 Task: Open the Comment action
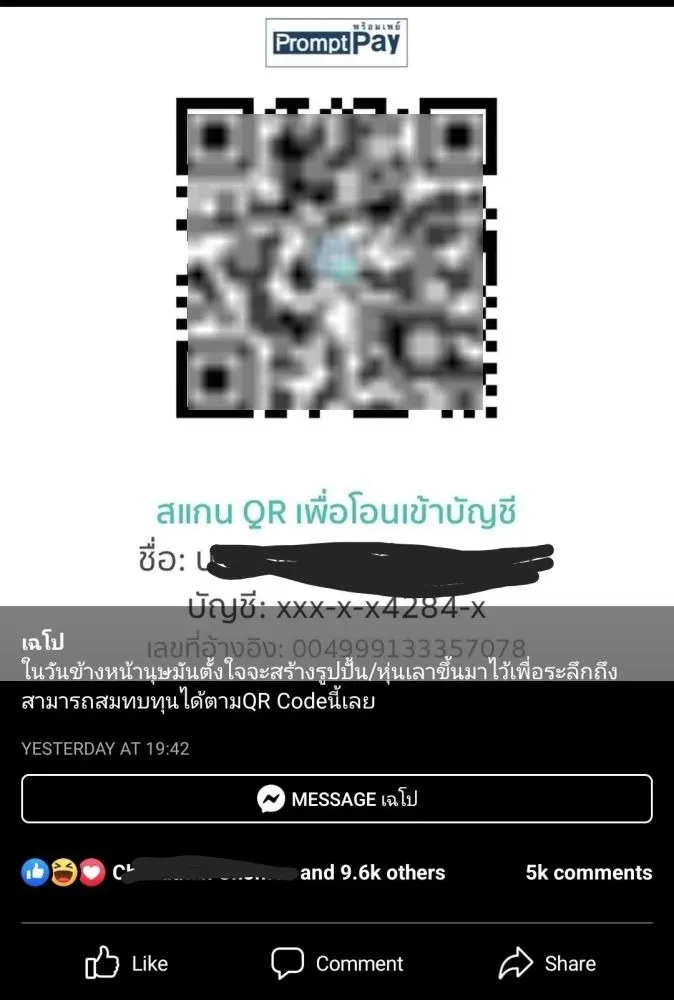coord(337,963)
